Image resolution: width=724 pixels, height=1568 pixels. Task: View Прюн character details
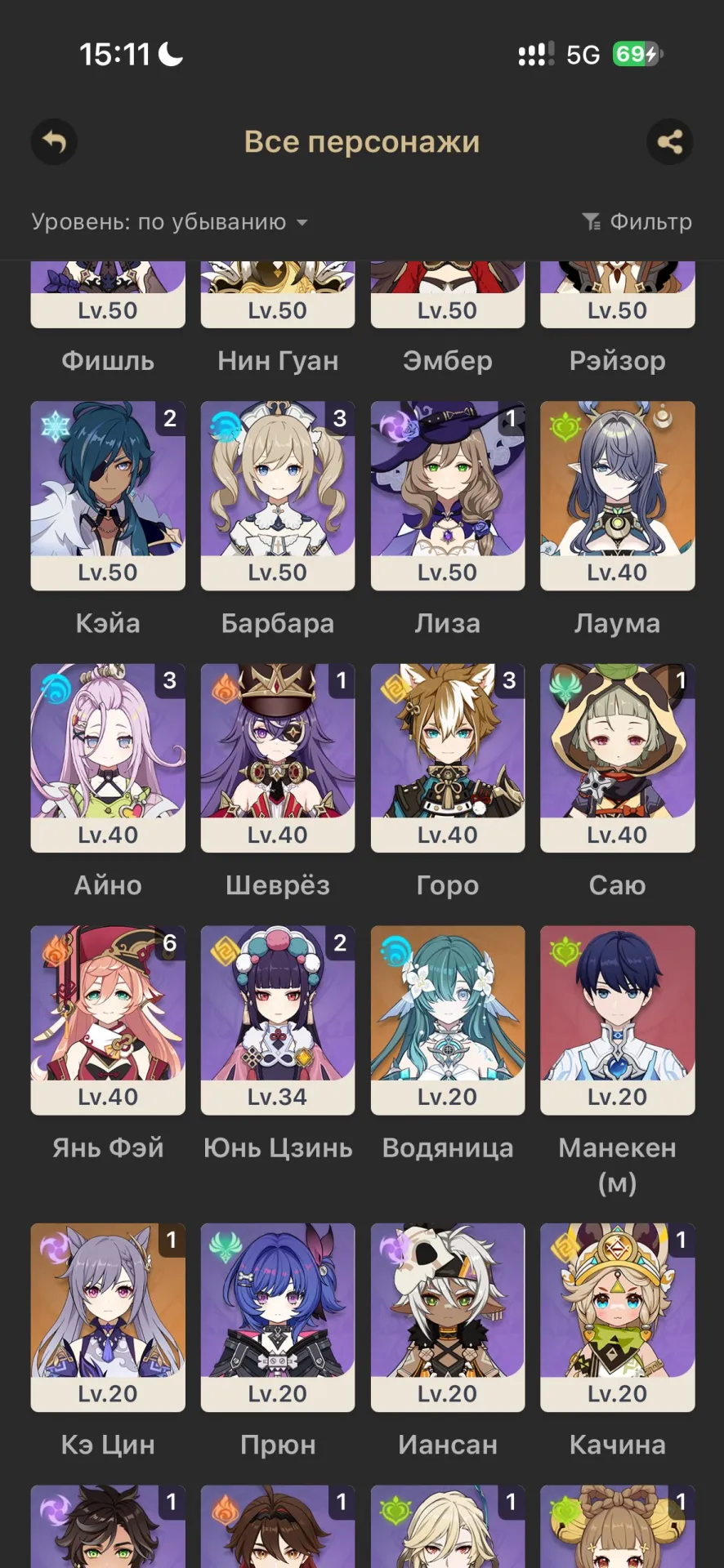coord(278,1317)
